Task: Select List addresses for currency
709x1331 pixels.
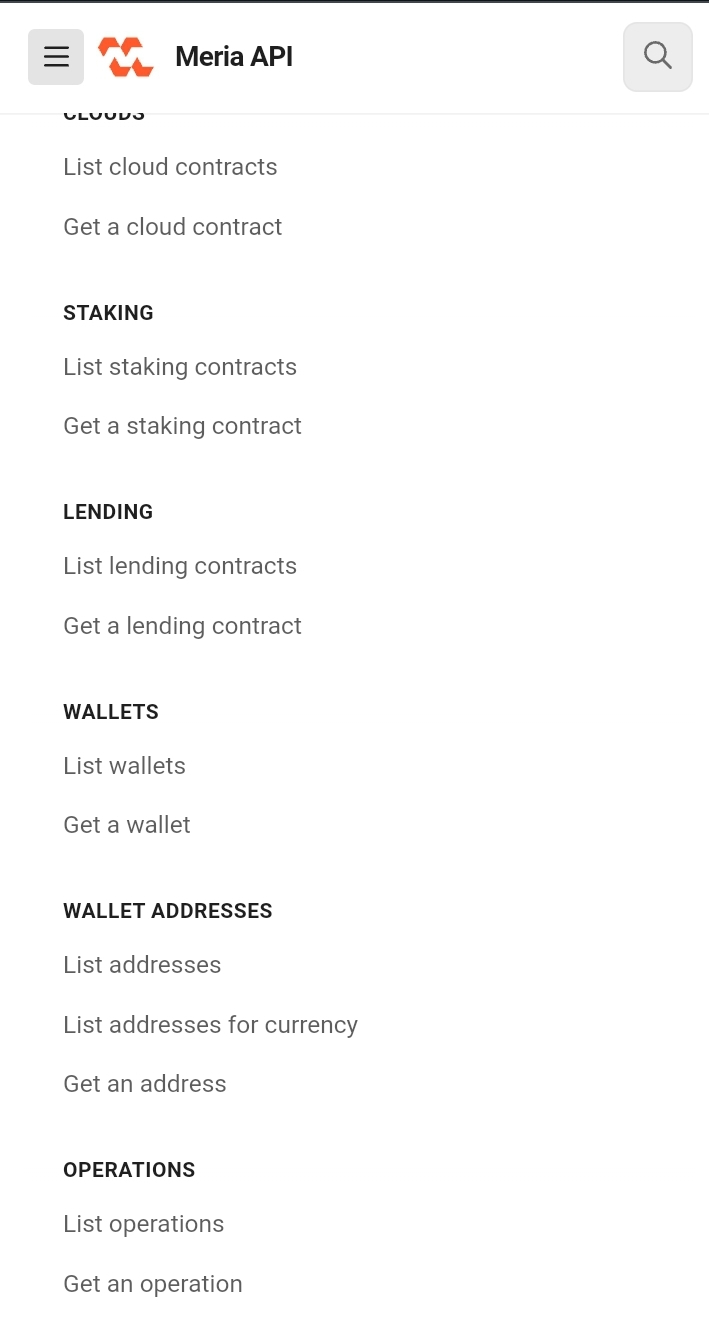Action: click(x=210, y=1025)
